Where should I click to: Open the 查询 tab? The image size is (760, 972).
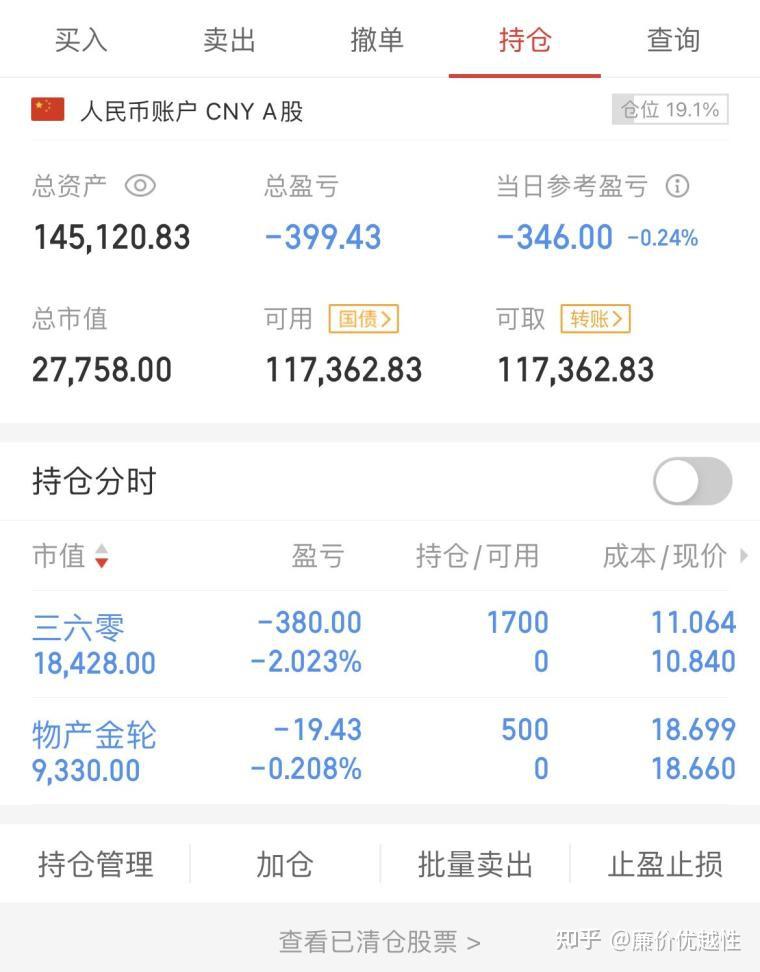tap(672, 39)
